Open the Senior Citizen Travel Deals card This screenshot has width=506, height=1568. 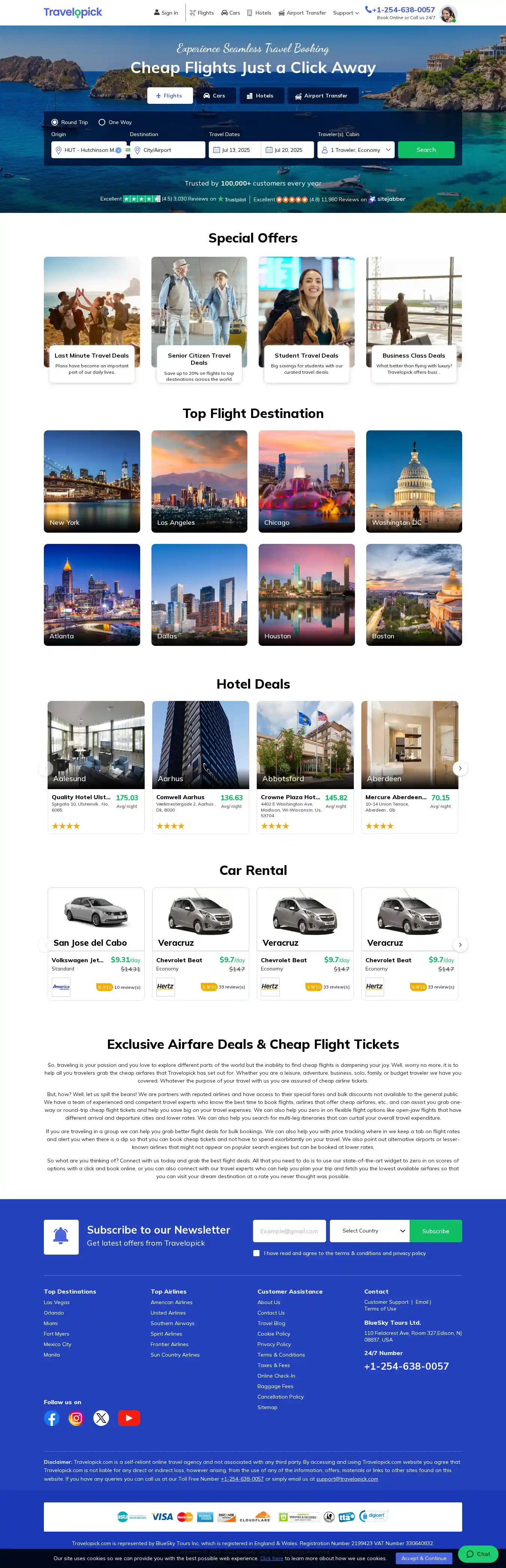[199, 320]
